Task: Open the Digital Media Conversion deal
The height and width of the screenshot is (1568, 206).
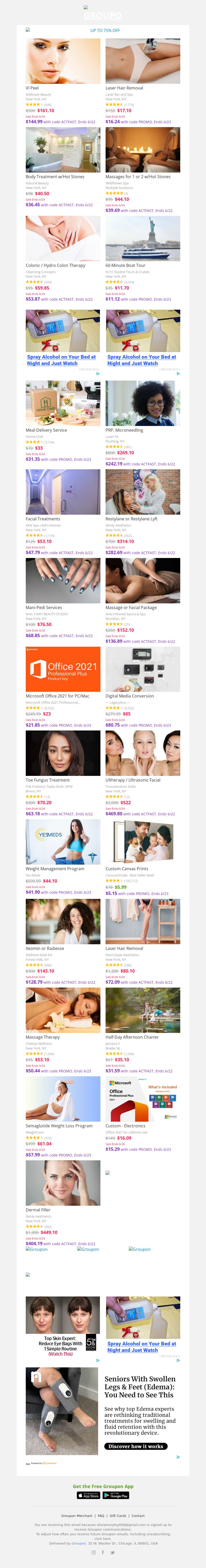Action: (143, 669)
